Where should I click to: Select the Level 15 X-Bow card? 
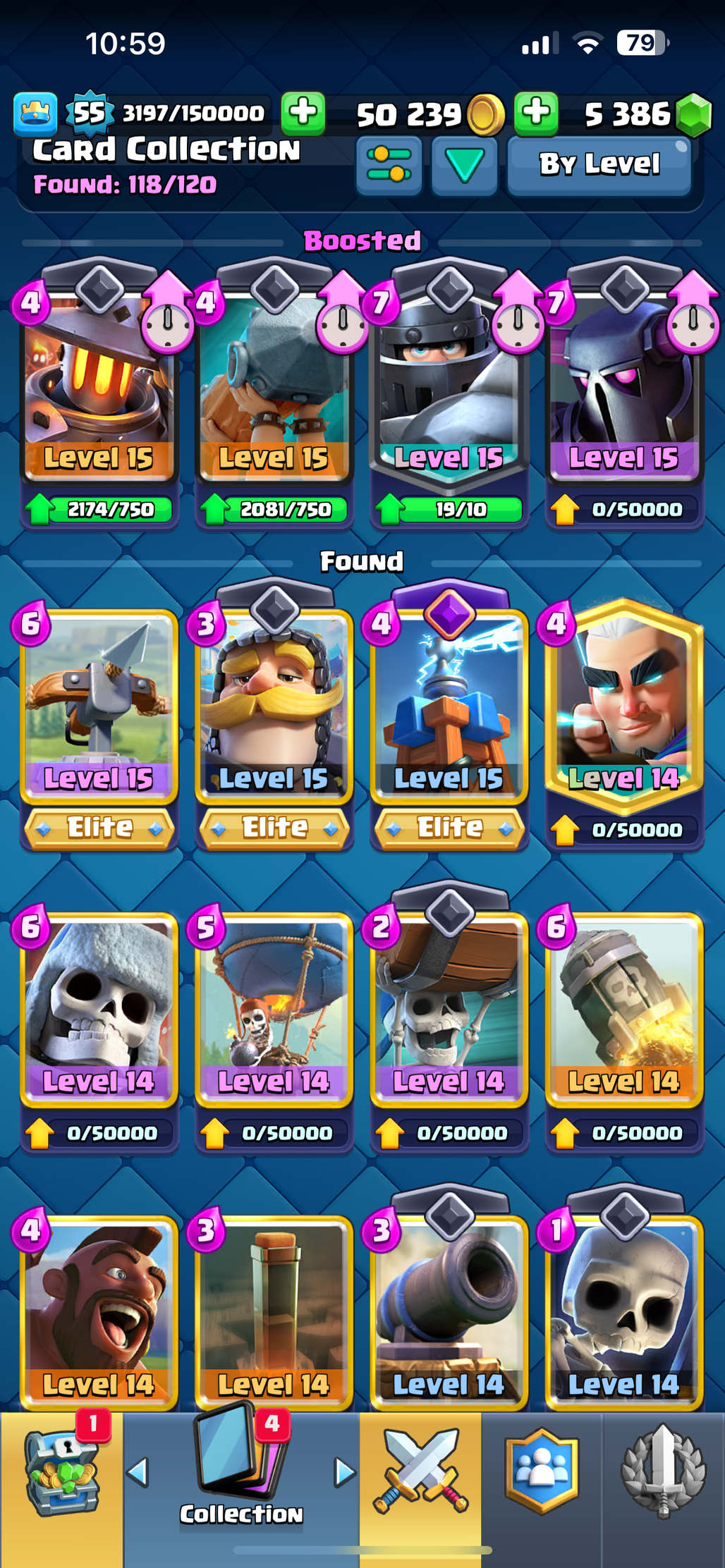point(99,726)
